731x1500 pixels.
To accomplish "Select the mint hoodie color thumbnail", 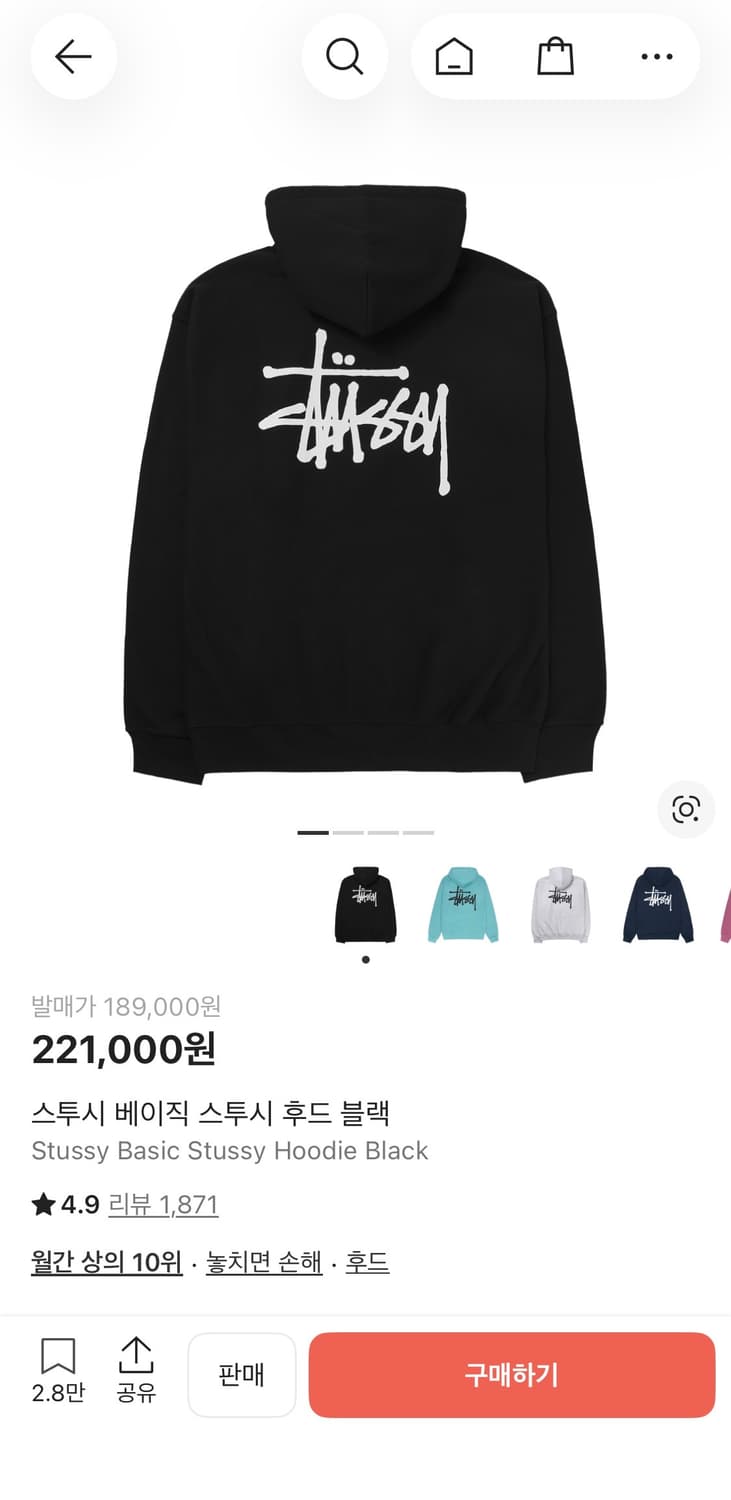I will 463,905.
